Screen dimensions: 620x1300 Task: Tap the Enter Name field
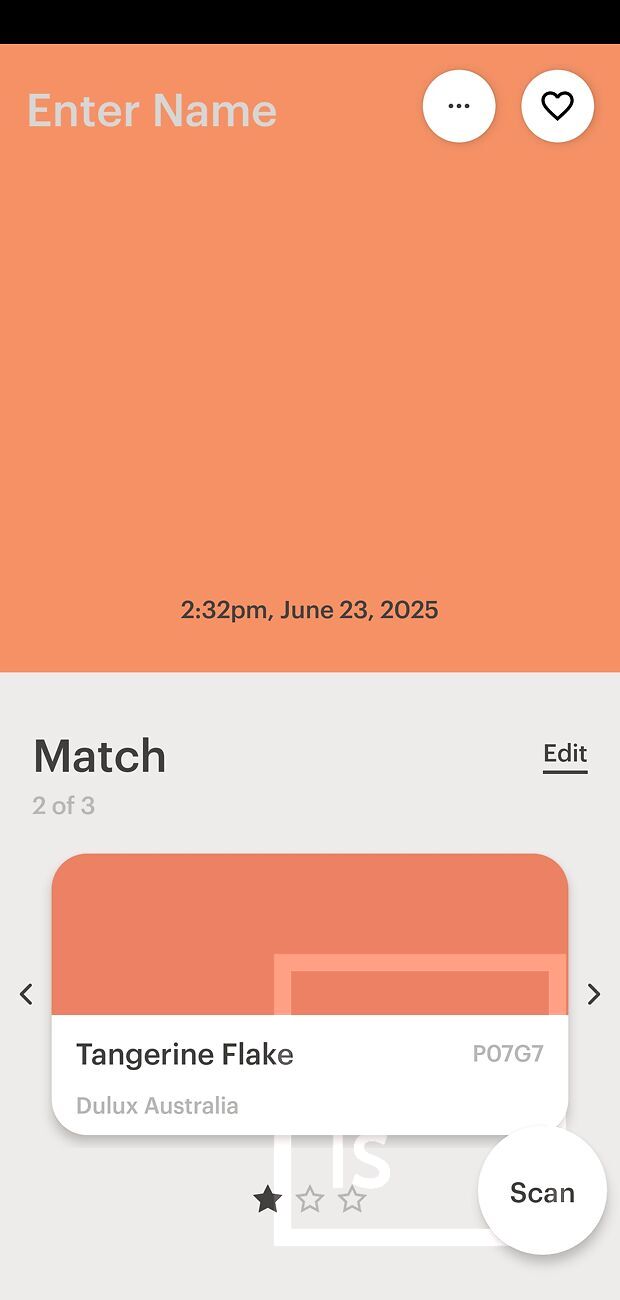pos(152,110)
